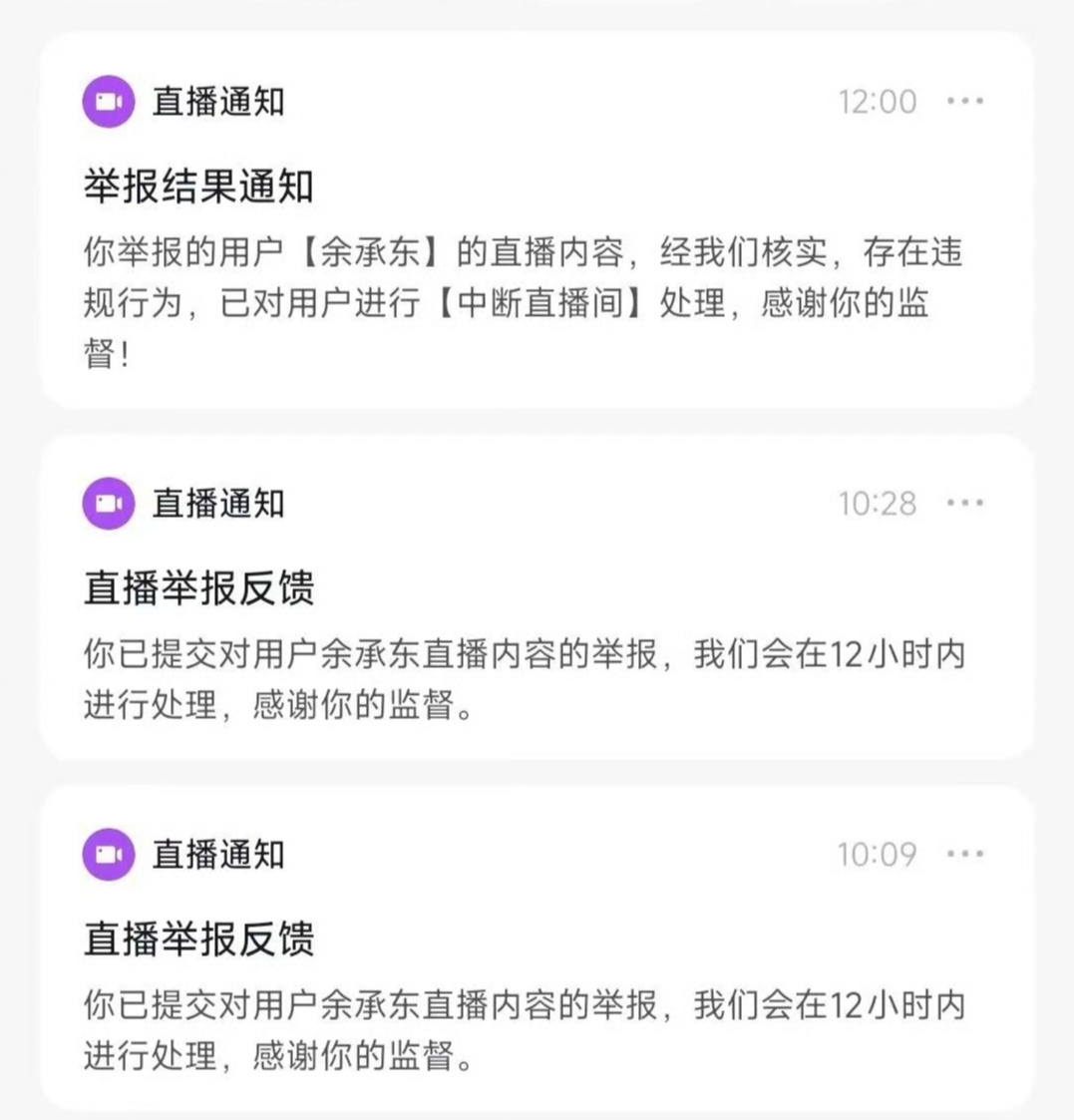Image resolution: width=1074 pixels, height=1120 pixels.
Task: Open more options on the 10:28 notification
Action: coord(964,503)
